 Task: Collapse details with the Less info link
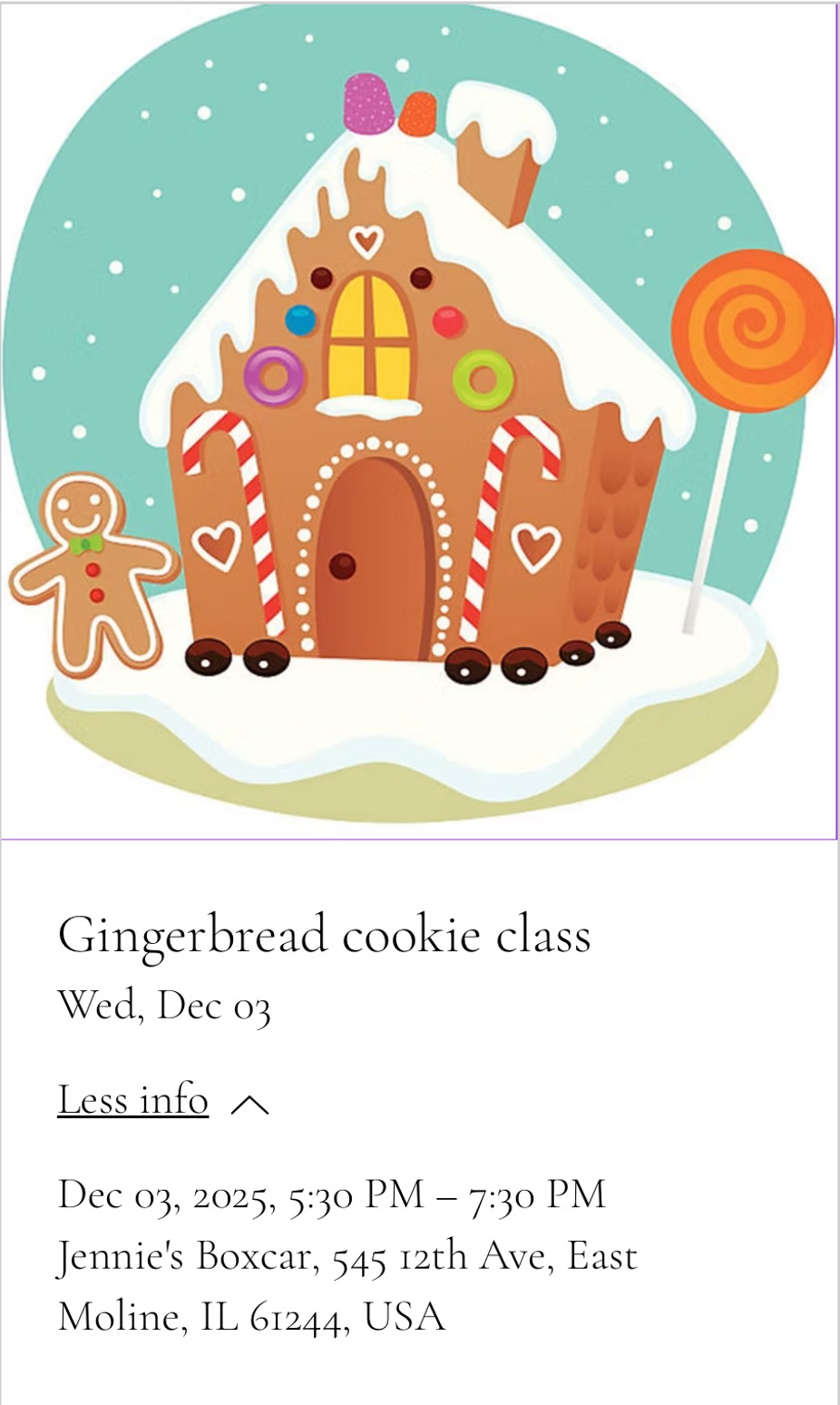coord(133,1099)
